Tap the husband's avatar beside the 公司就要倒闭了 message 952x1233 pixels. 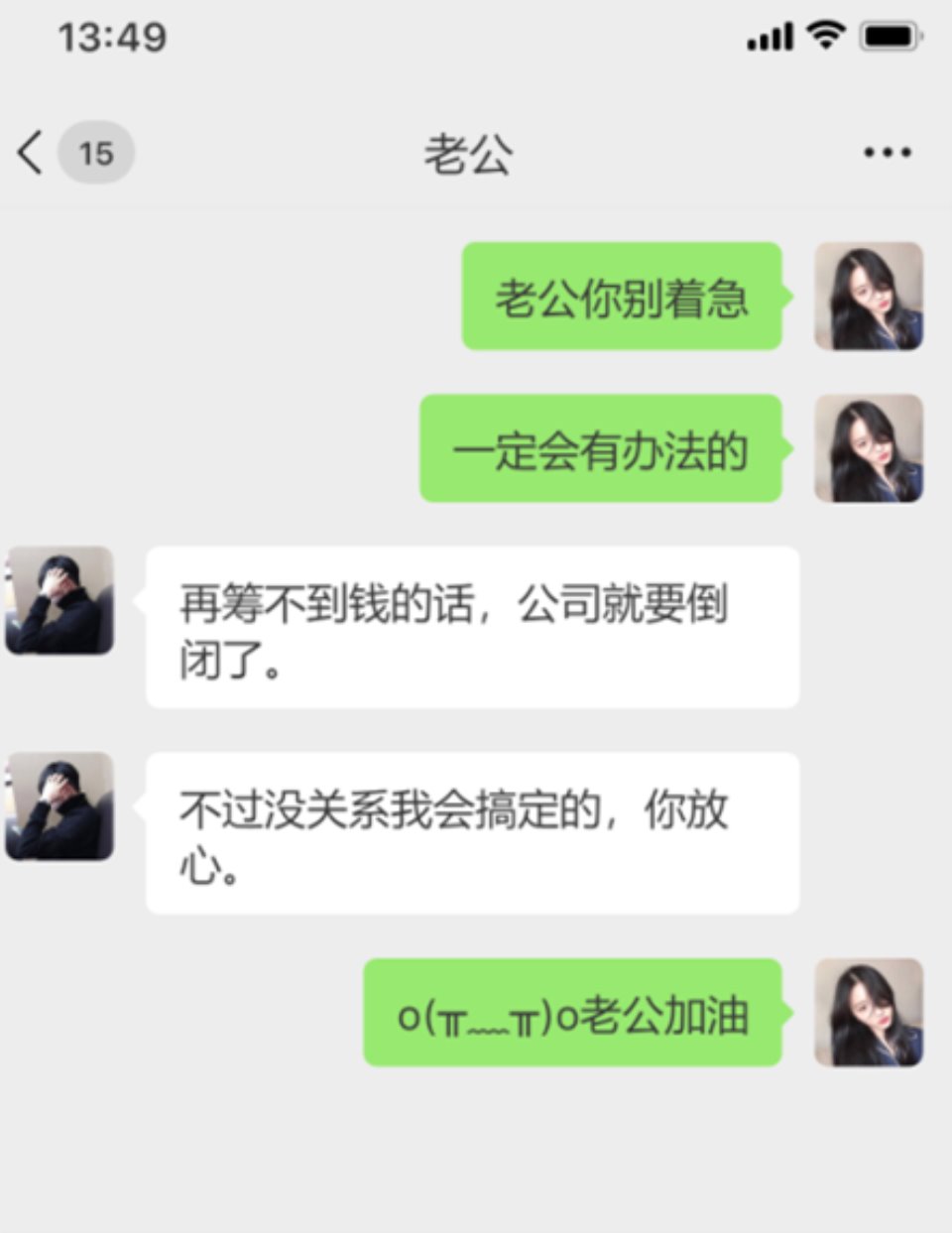pyautogui.click(x=59, y=600)
